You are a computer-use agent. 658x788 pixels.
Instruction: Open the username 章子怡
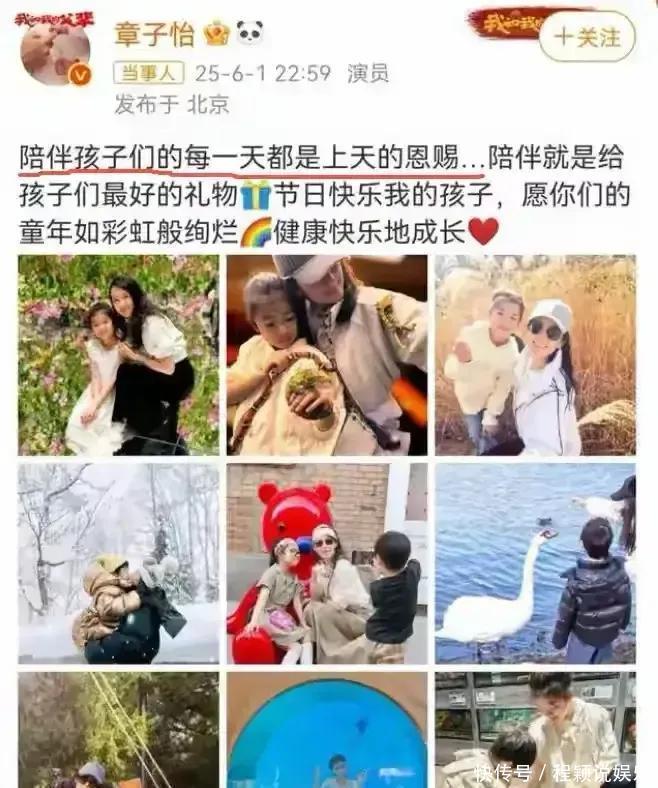pos(154,35)
